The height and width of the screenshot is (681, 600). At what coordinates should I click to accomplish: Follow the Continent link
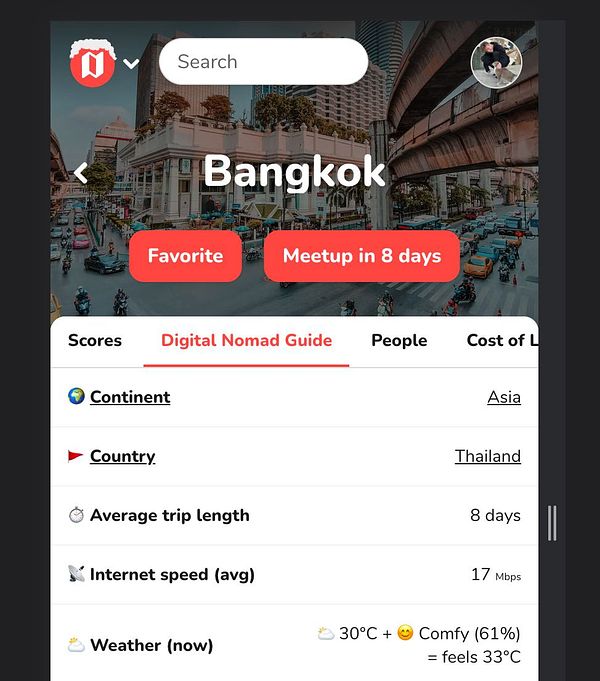130,397
